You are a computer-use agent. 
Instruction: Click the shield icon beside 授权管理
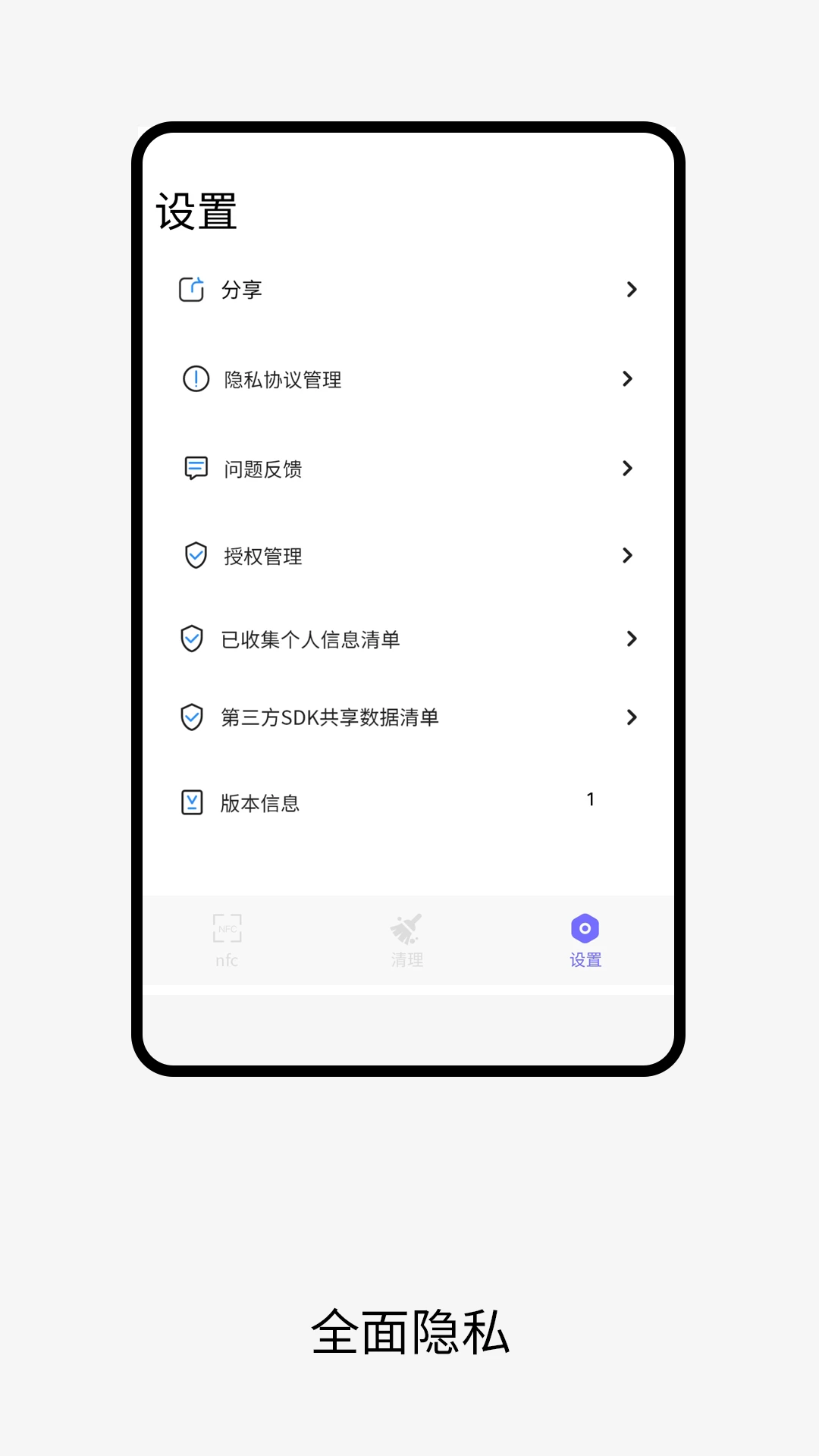tap(195, 555)
